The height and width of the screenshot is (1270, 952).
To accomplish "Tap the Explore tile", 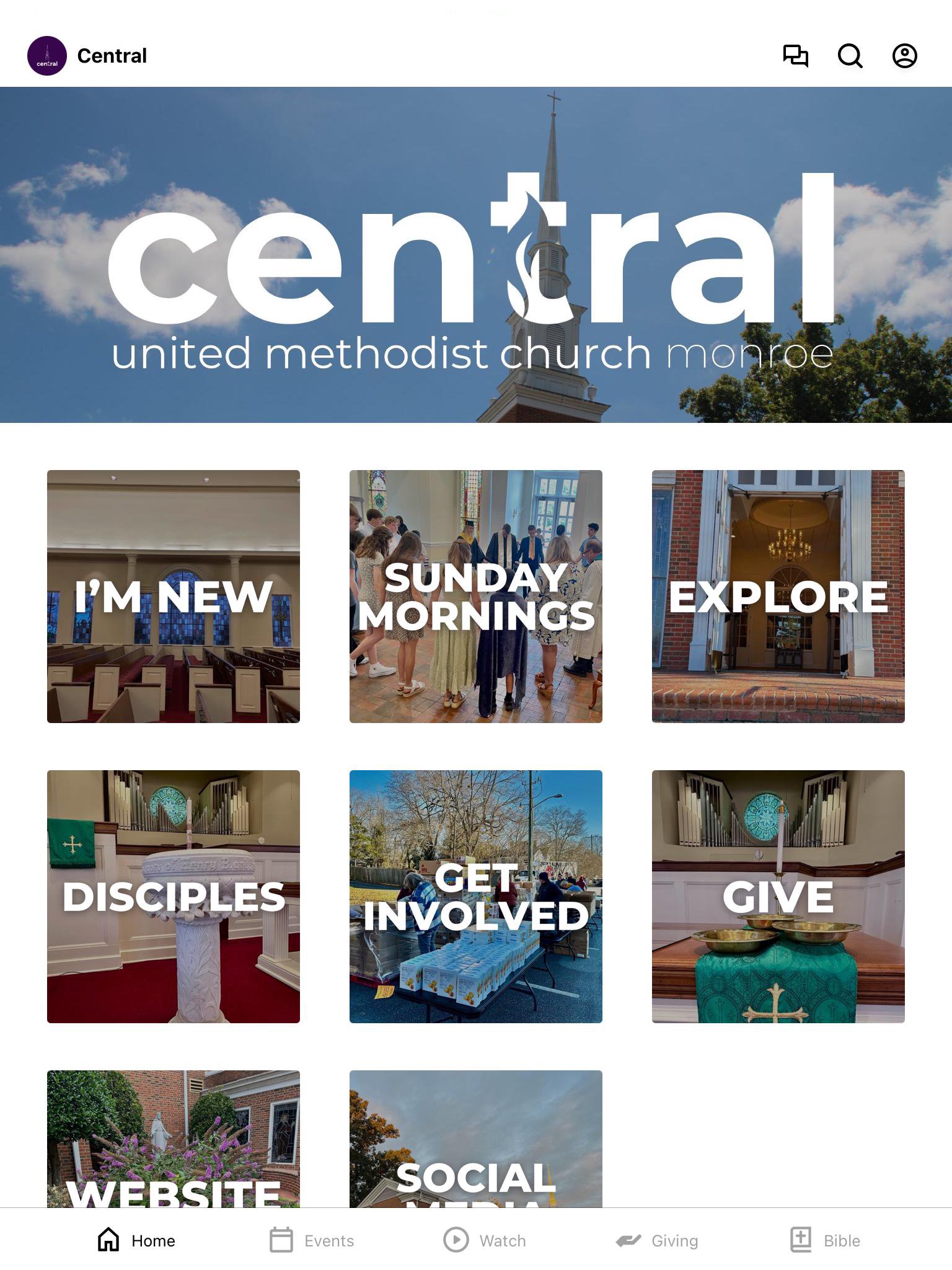I will 778,596.
